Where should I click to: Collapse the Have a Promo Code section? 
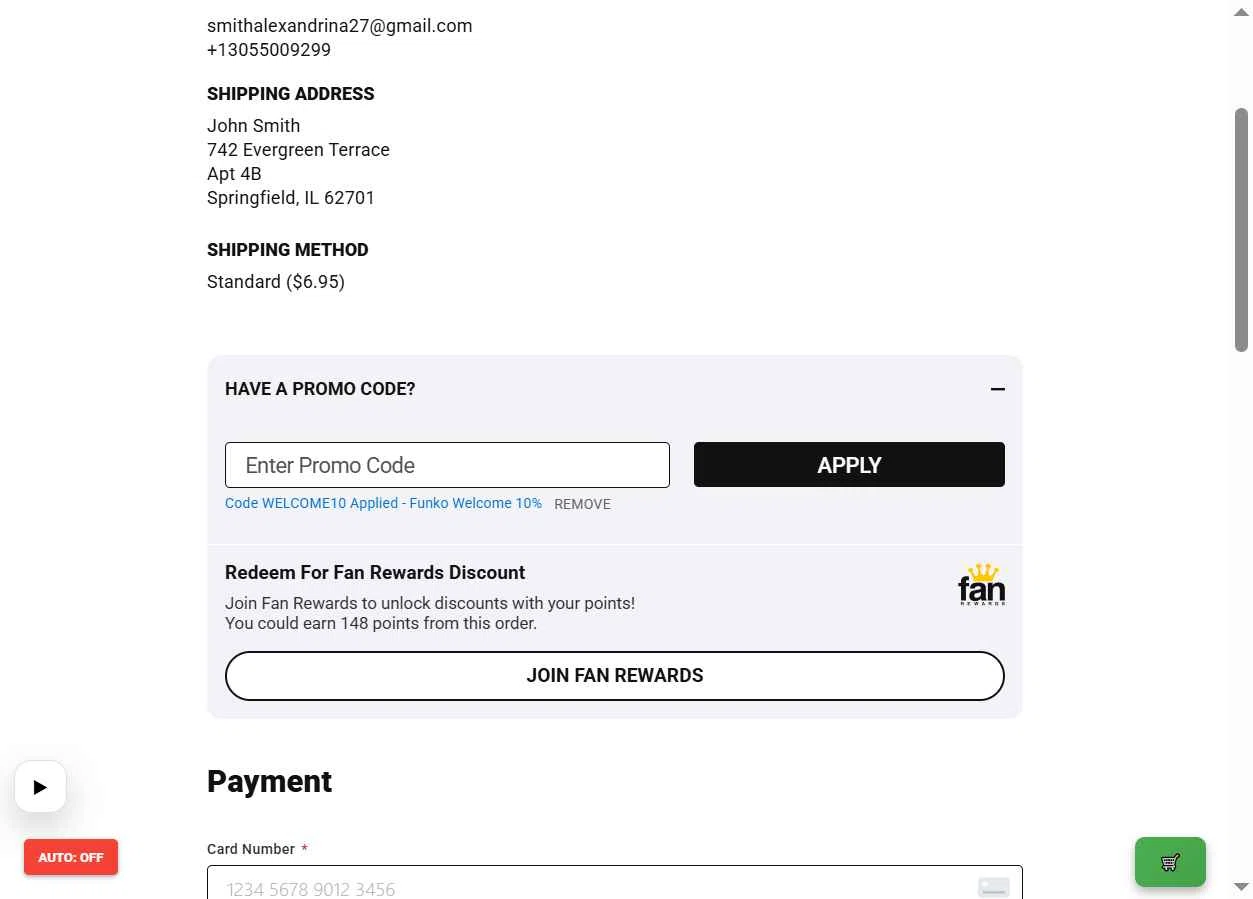tap(996, 389)
